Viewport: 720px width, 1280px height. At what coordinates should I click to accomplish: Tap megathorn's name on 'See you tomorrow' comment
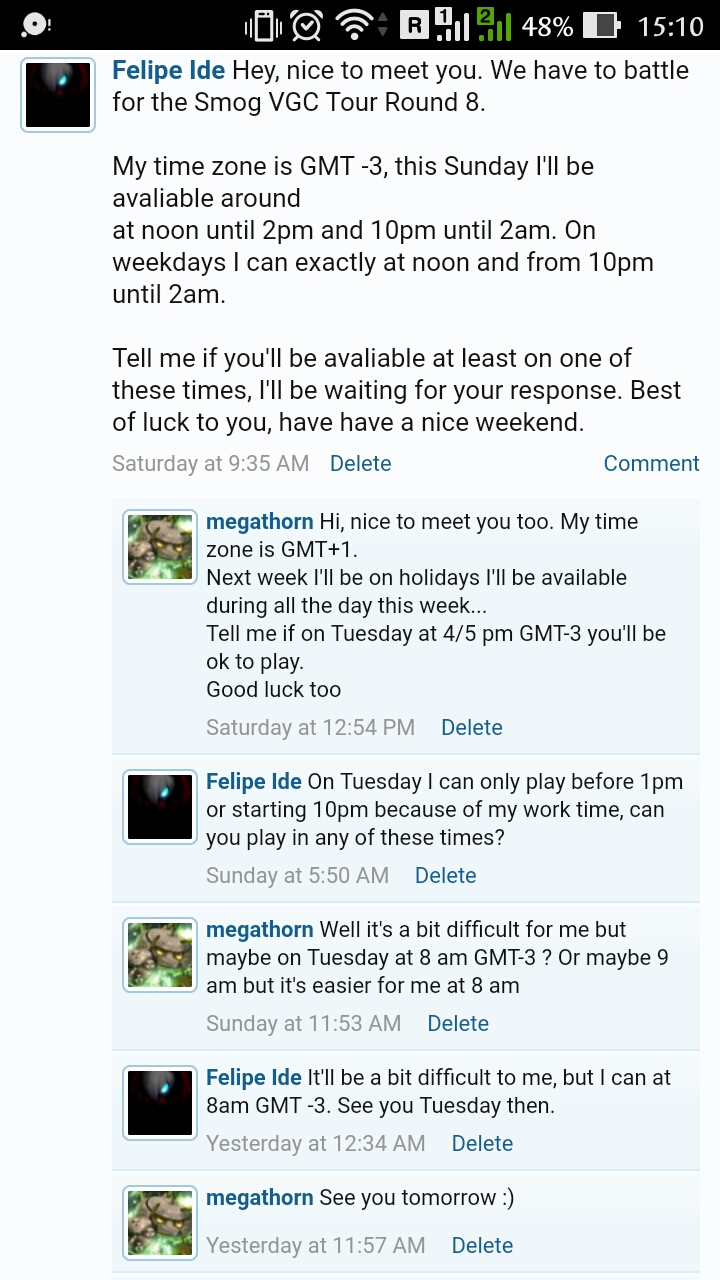pyautogui.click(x=260, y=1198)
